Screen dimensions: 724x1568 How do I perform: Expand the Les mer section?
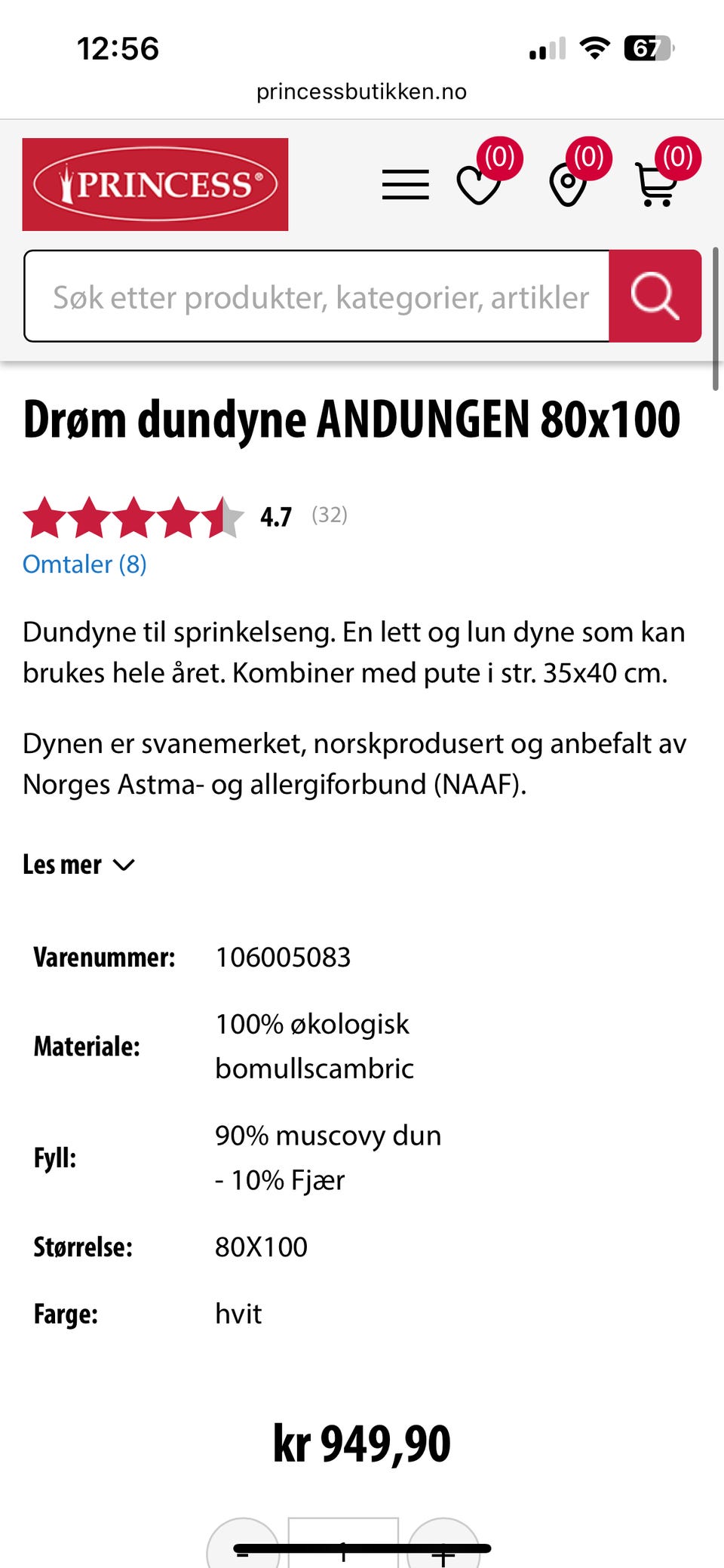pyautogui.click(x=62, y=865)
